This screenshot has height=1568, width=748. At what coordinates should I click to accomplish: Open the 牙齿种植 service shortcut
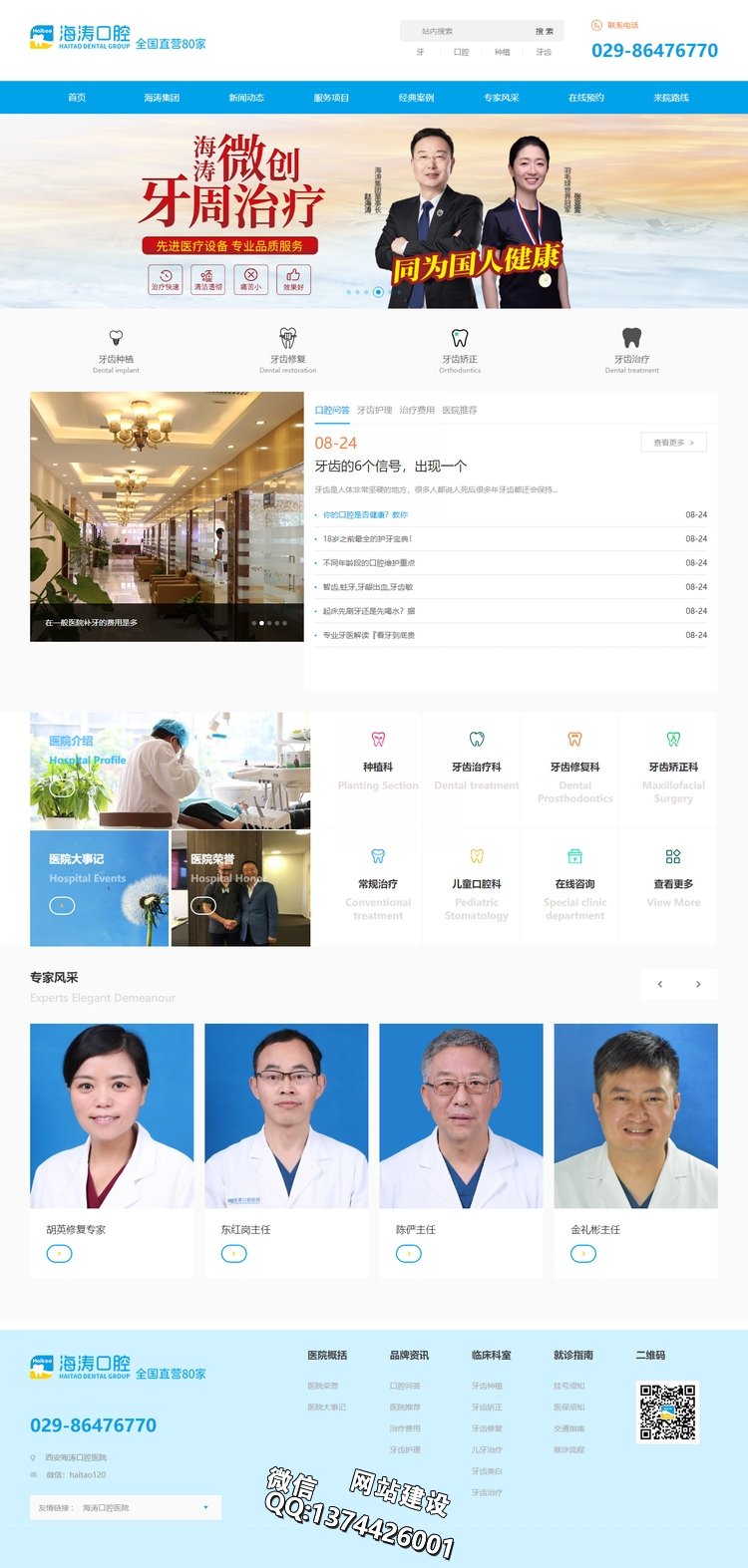(116, 349)
